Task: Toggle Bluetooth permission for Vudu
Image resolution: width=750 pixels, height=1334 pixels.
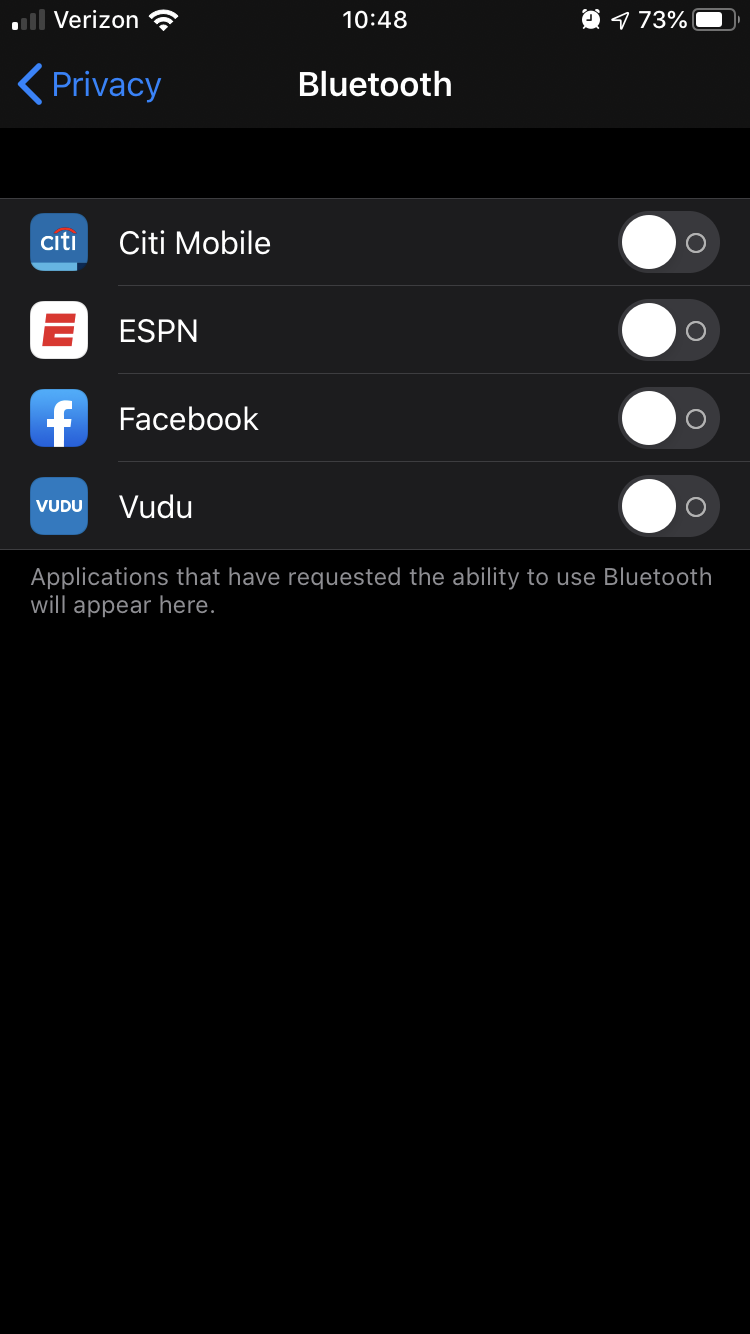Action: click(x=669, y=506)
